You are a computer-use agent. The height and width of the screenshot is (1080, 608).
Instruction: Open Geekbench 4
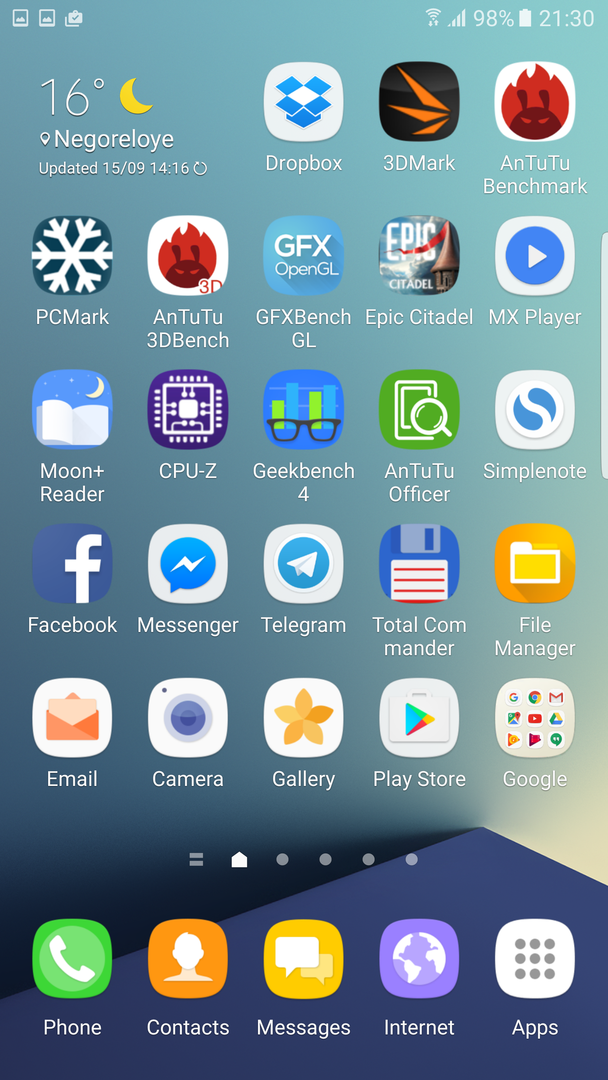pyautogui.click(x=303, y=410)
